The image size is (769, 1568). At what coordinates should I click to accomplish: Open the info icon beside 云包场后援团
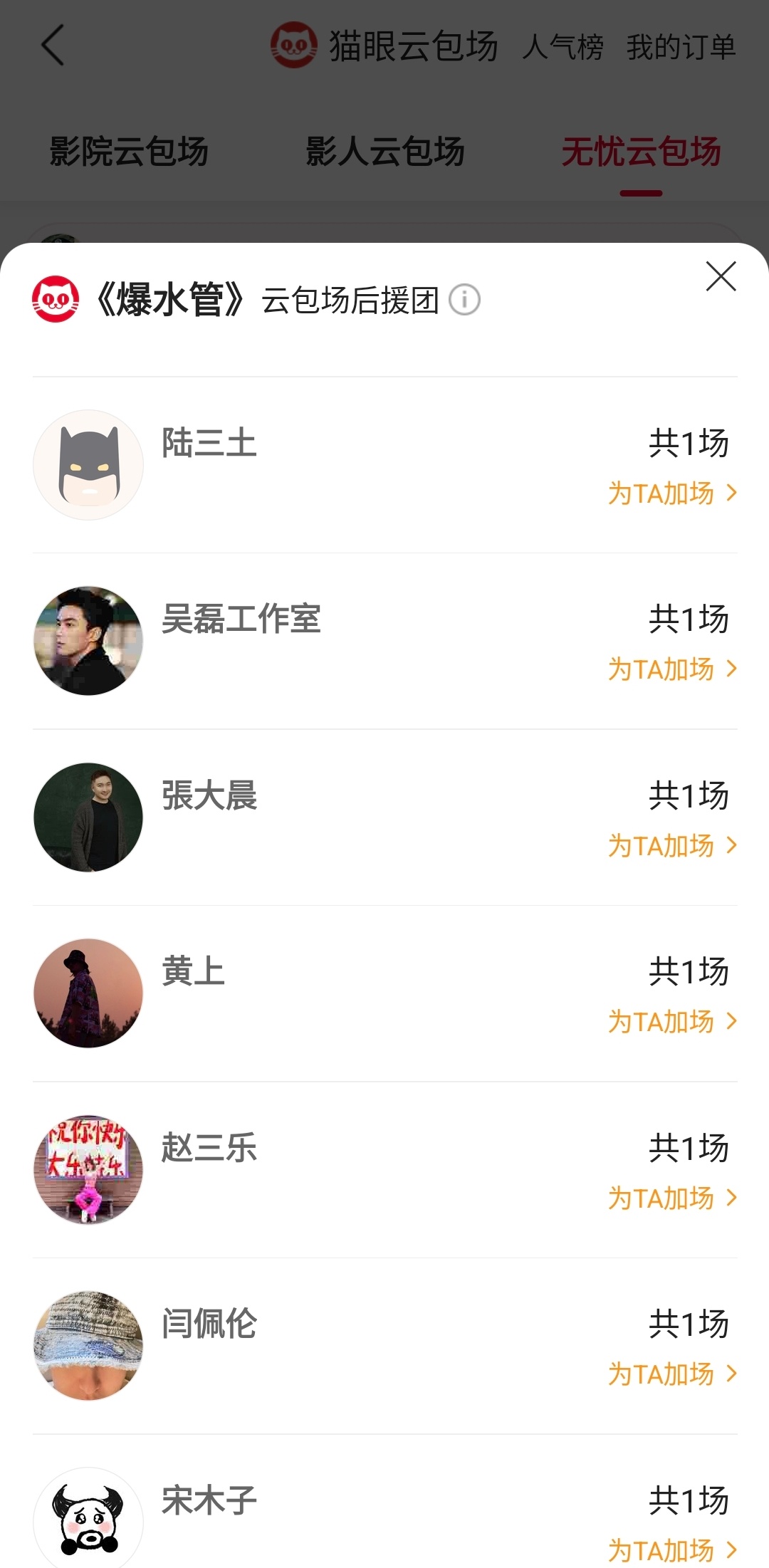tap(465, 301)
